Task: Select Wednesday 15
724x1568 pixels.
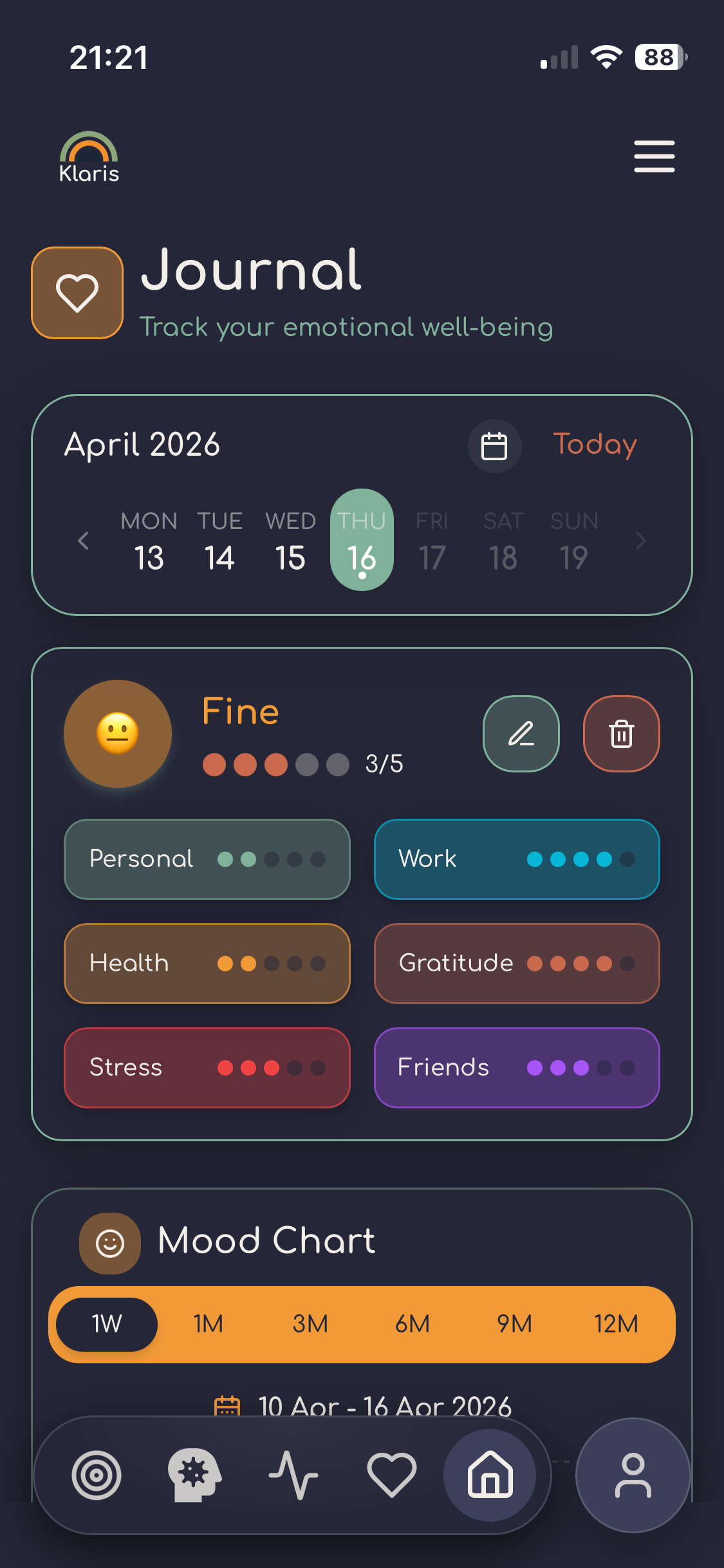Action: 290,541
